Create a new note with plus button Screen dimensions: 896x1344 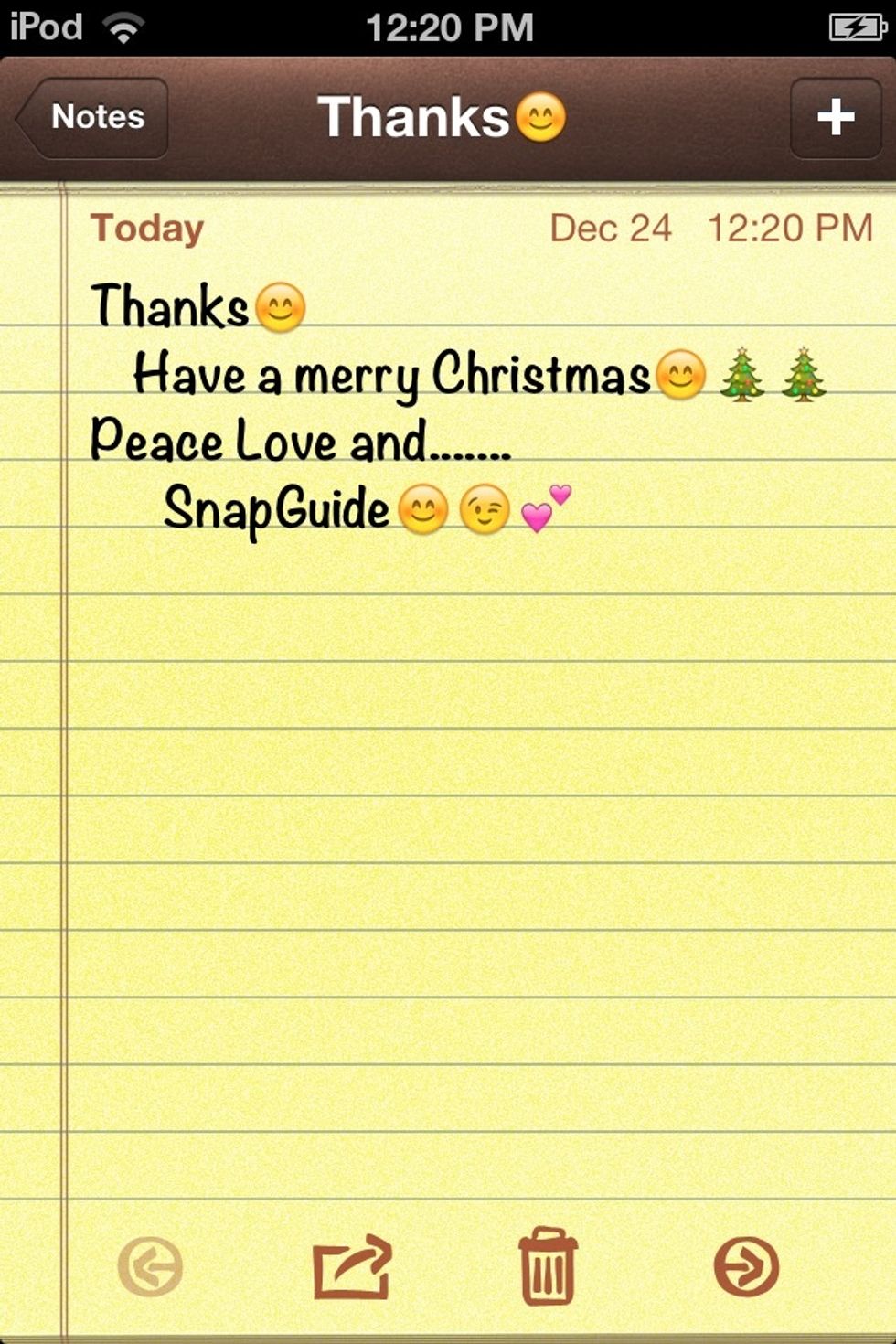pos(835,118)
